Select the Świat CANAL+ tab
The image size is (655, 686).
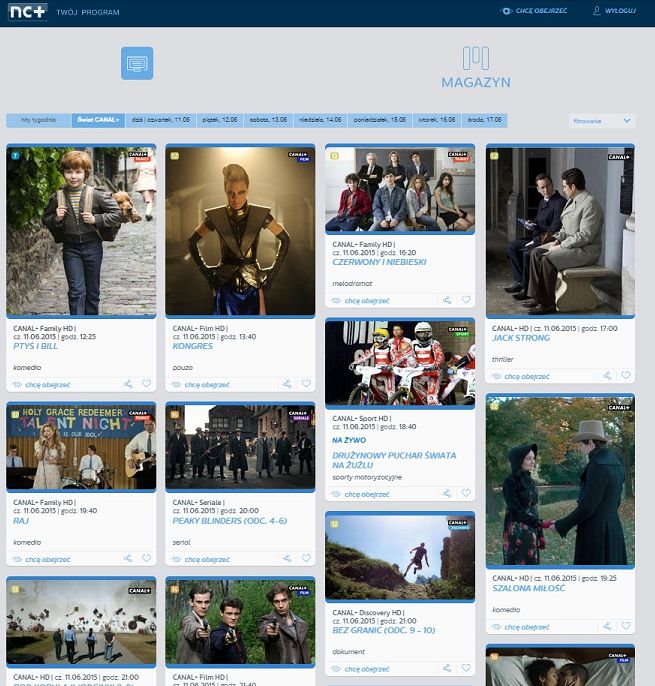point(97,120)
